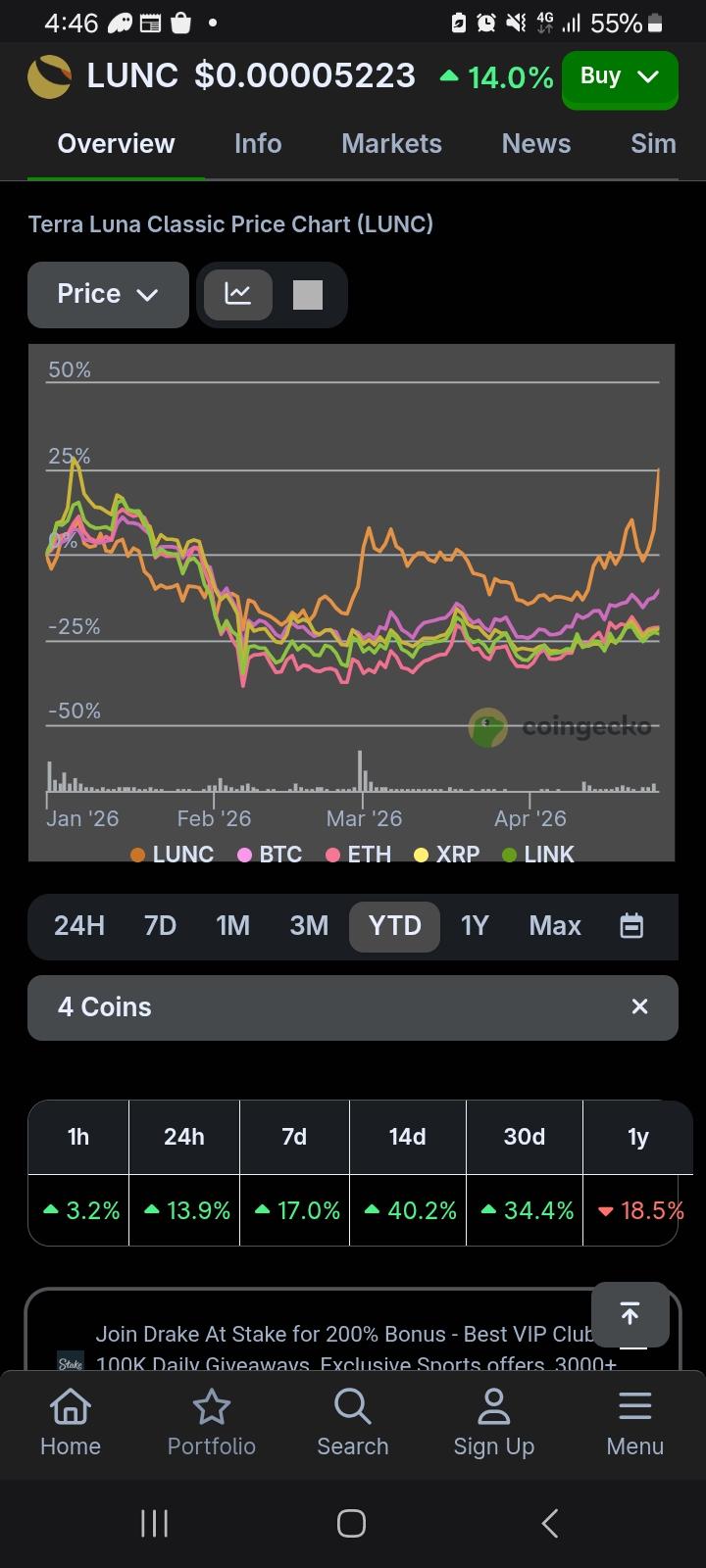The width and height of the screenshot is (706, 1568).
Task: Select the 3M time range
Action: click(309, 926)
